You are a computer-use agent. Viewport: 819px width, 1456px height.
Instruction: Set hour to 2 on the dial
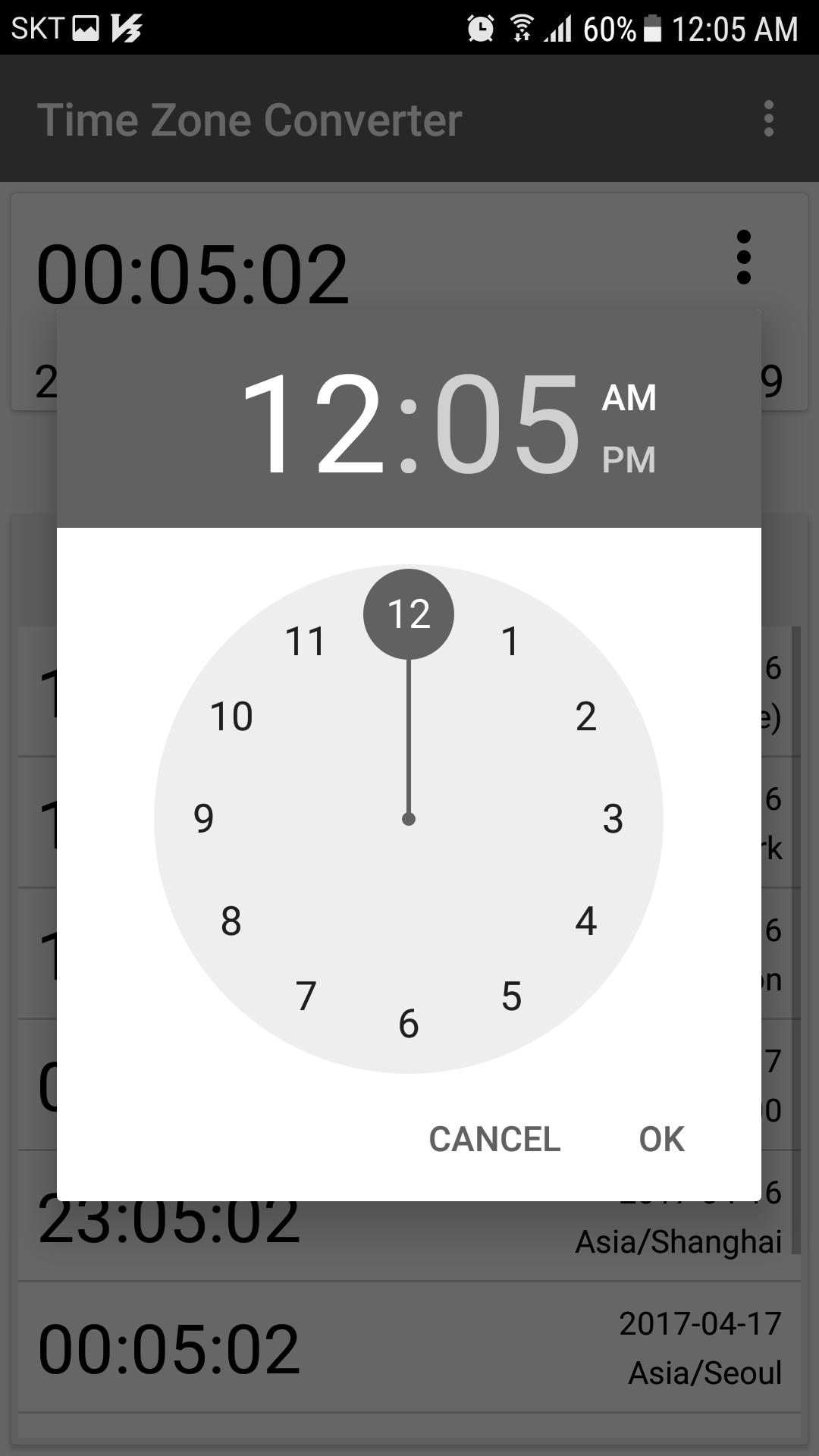(x=585, y=717)
